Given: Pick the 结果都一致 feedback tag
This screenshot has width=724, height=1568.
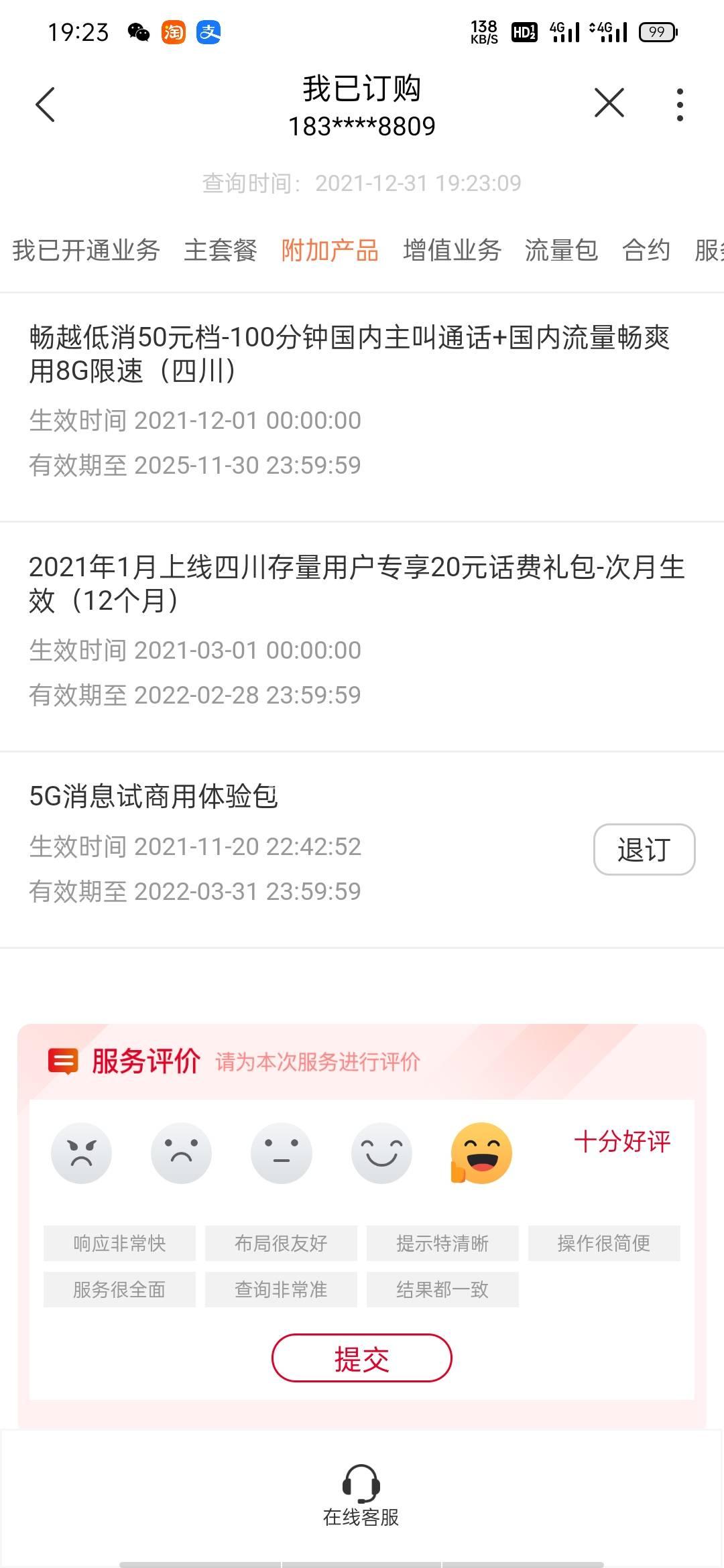Looking at the screenshot, I should pos(442,1289).
